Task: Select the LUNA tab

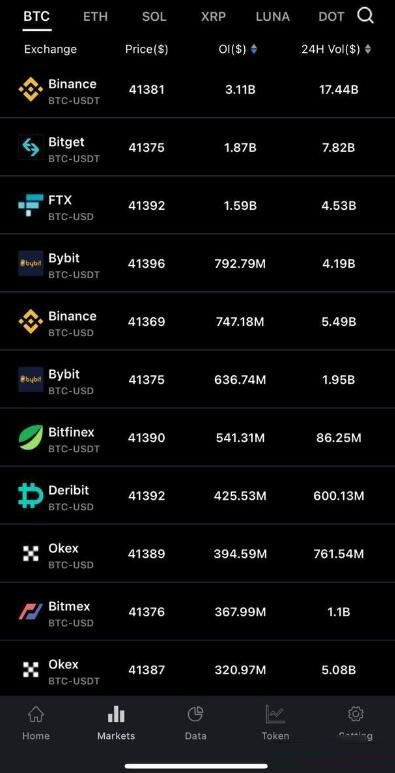Action: tap(273, 16)
